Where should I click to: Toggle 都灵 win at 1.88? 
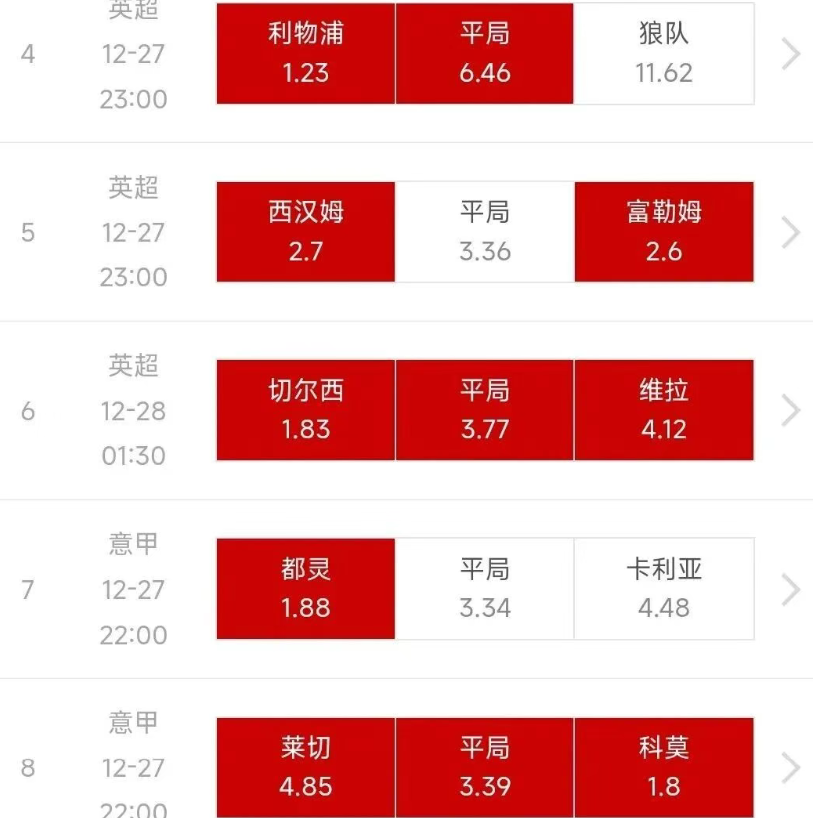[306, 589]
